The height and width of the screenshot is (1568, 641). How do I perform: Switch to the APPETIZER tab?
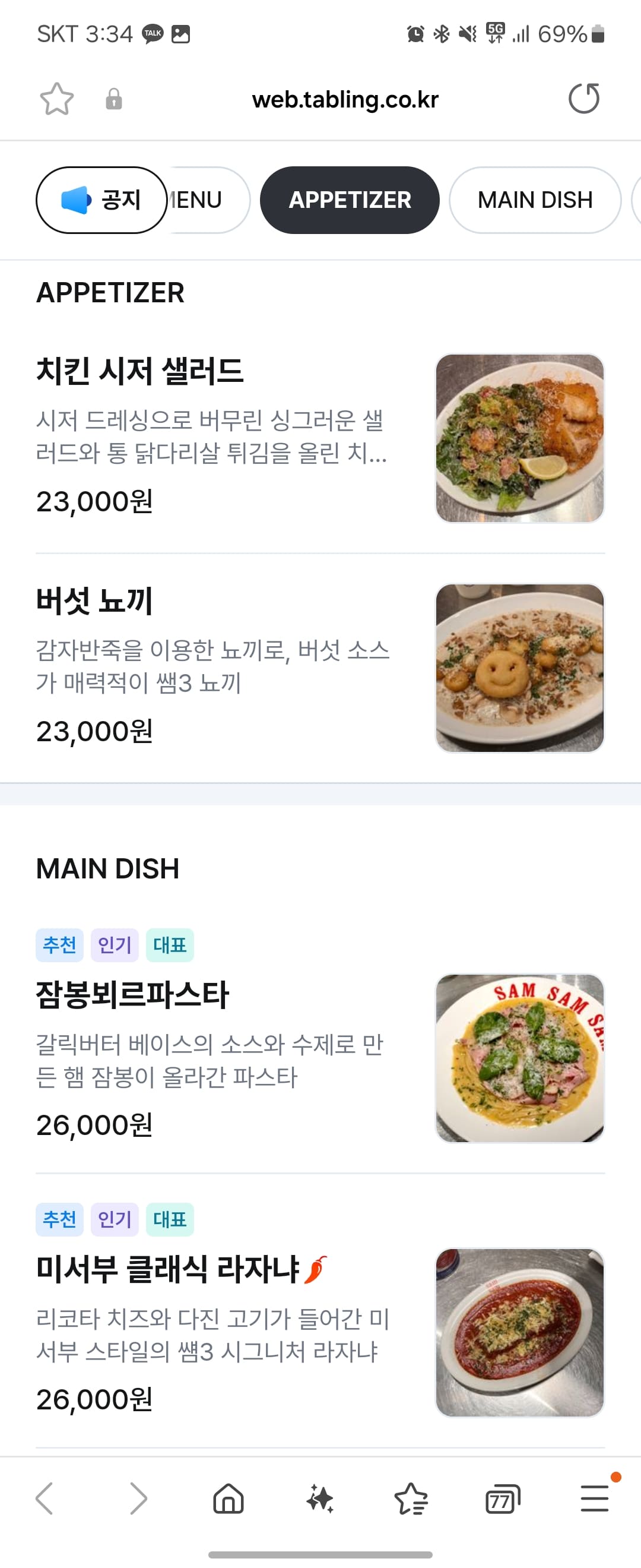tap(350, 200)
